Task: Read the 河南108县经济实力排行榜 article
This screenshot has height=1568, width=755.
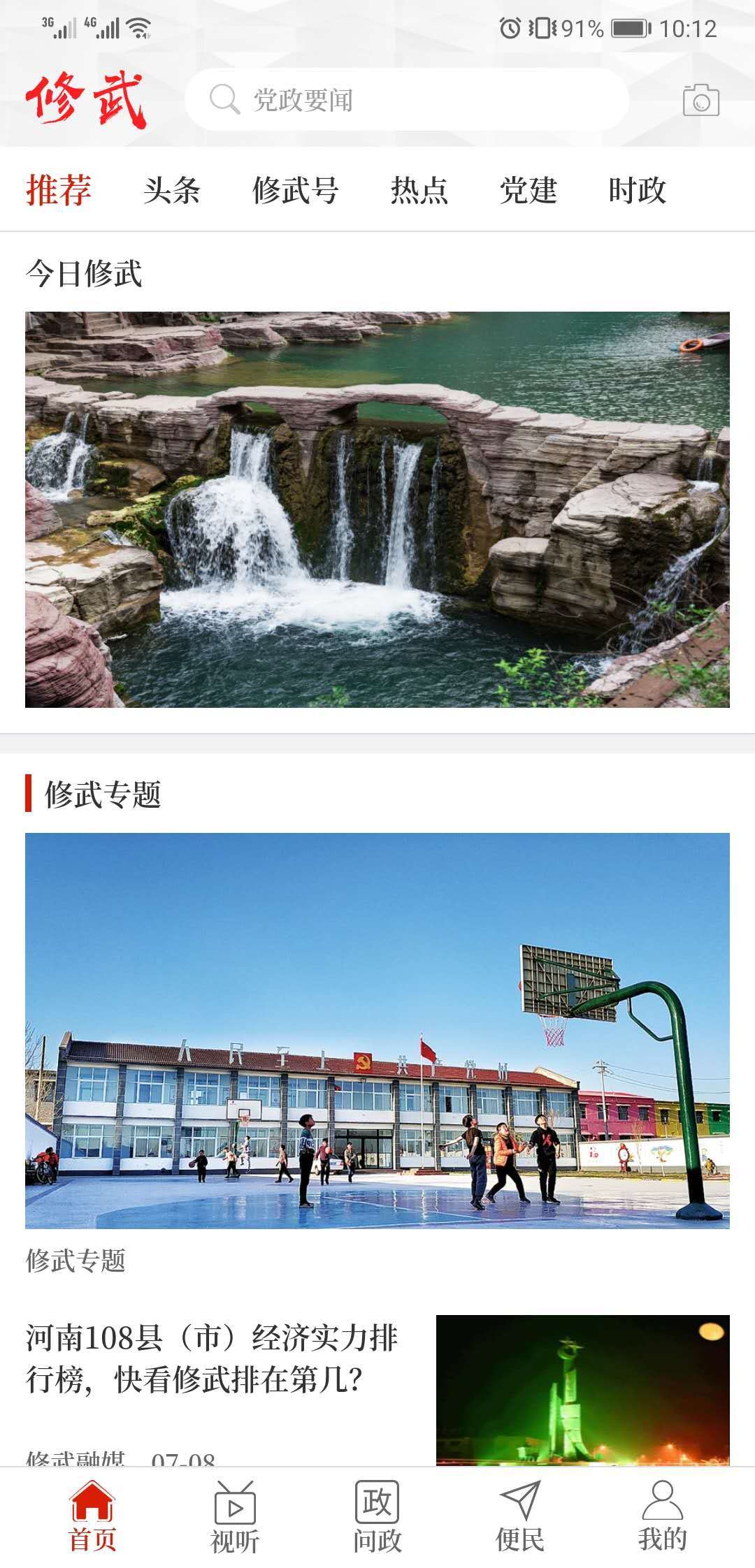Action: pyautogui.click(x=212, y=1358)
